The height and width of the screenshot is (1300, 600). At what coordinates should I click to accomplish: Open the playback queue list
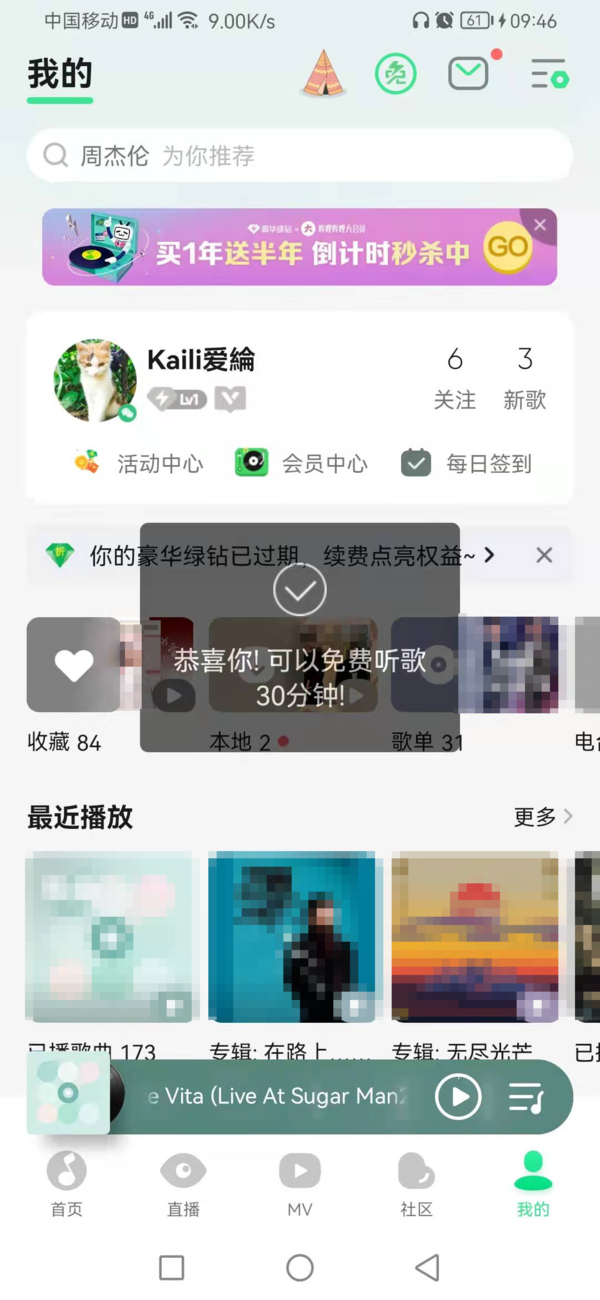pos(525,1097)
